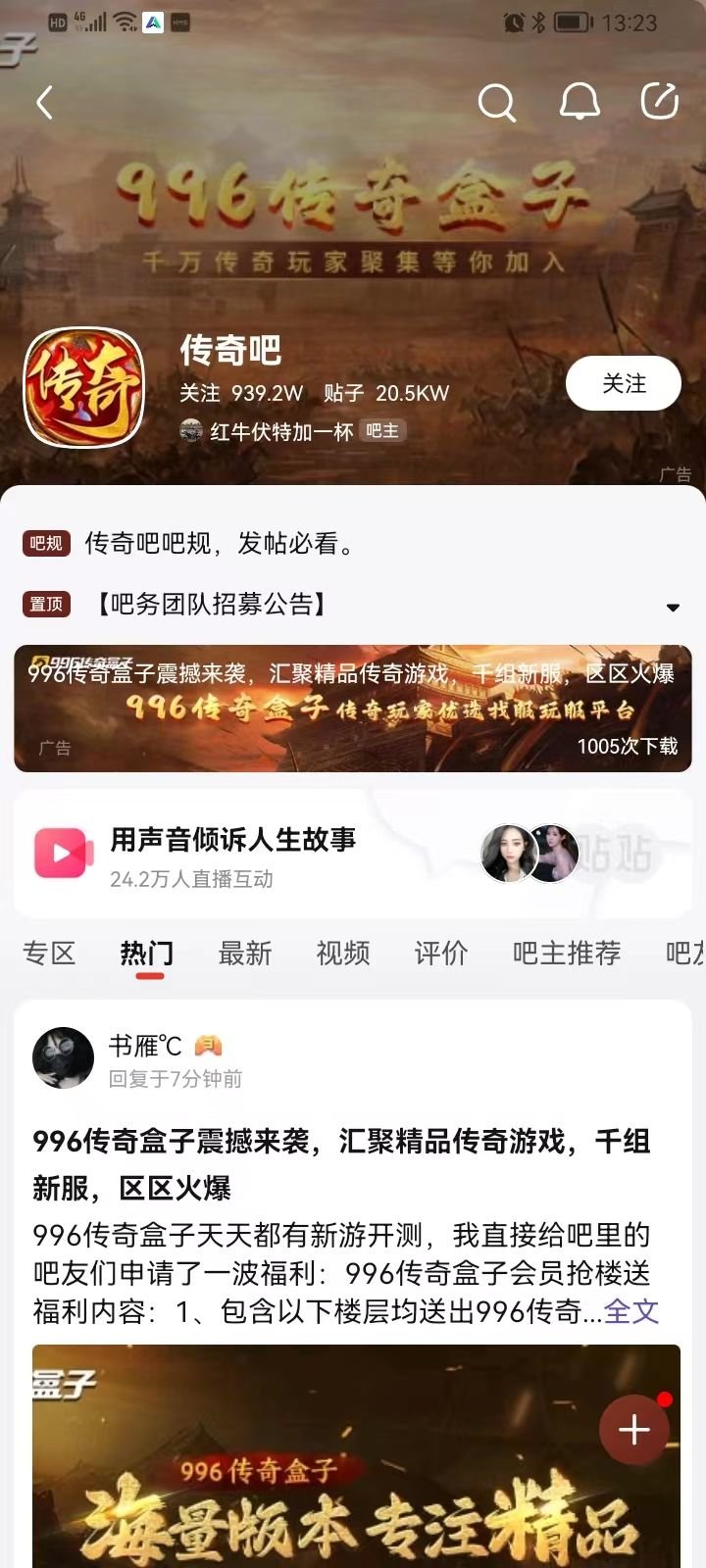The height and width of the screenshot is (1568, 706).
Task: Open the 吧规 notice post
Action: click(x=220, y=543)
